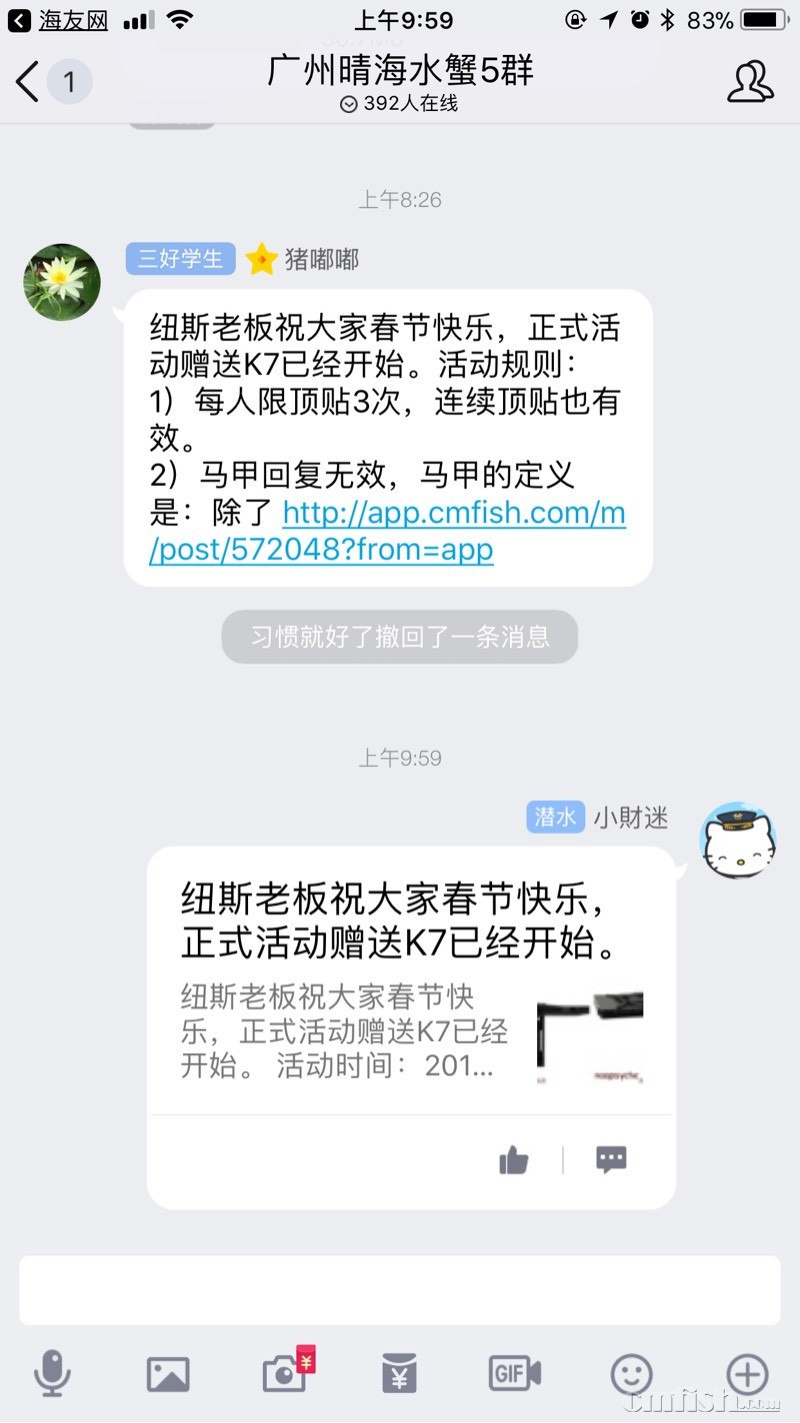Focus the message text field
The image size is (800, 1423).
point(400,1290)
